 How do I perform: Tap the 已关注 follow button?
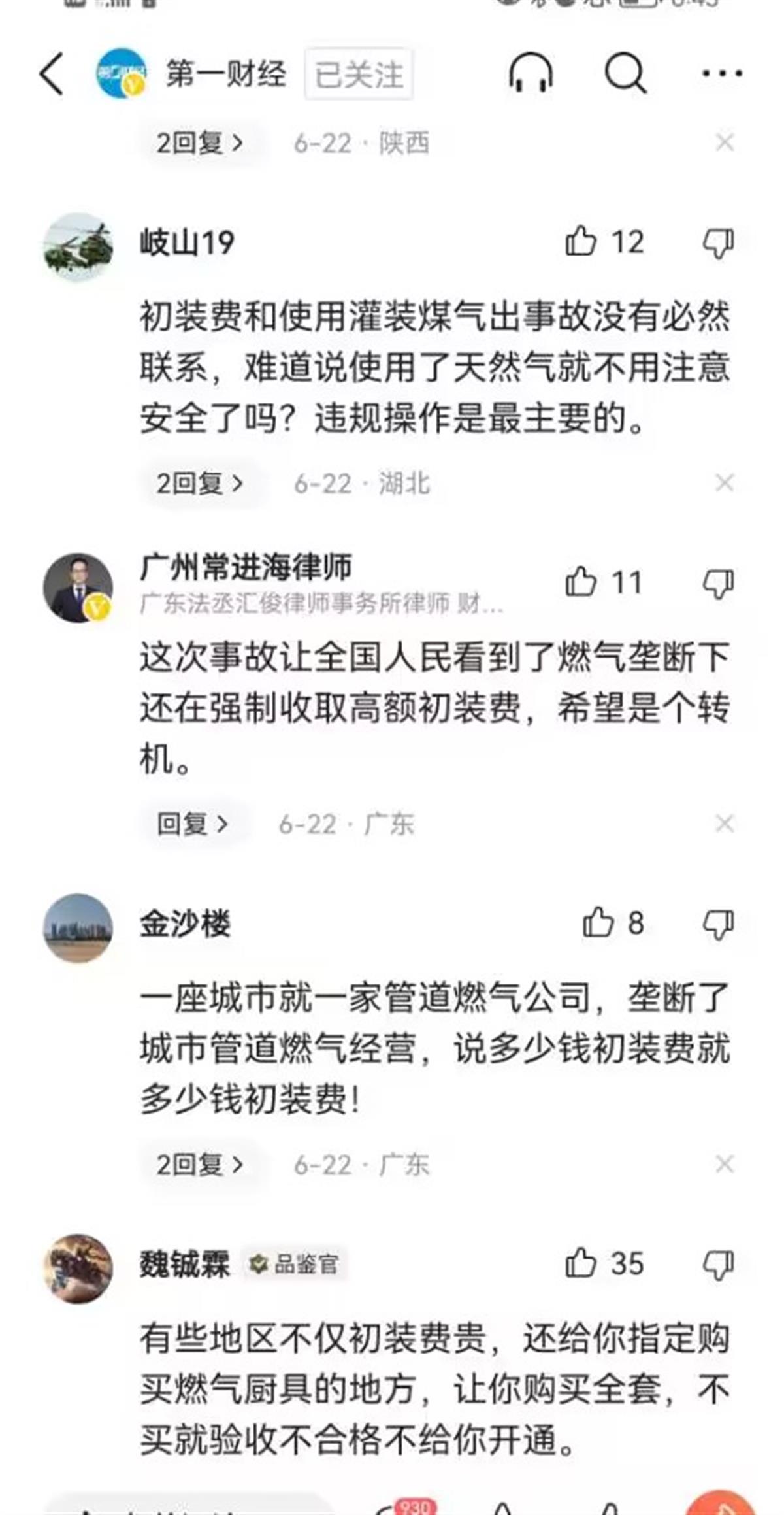[x=359, y=74]
